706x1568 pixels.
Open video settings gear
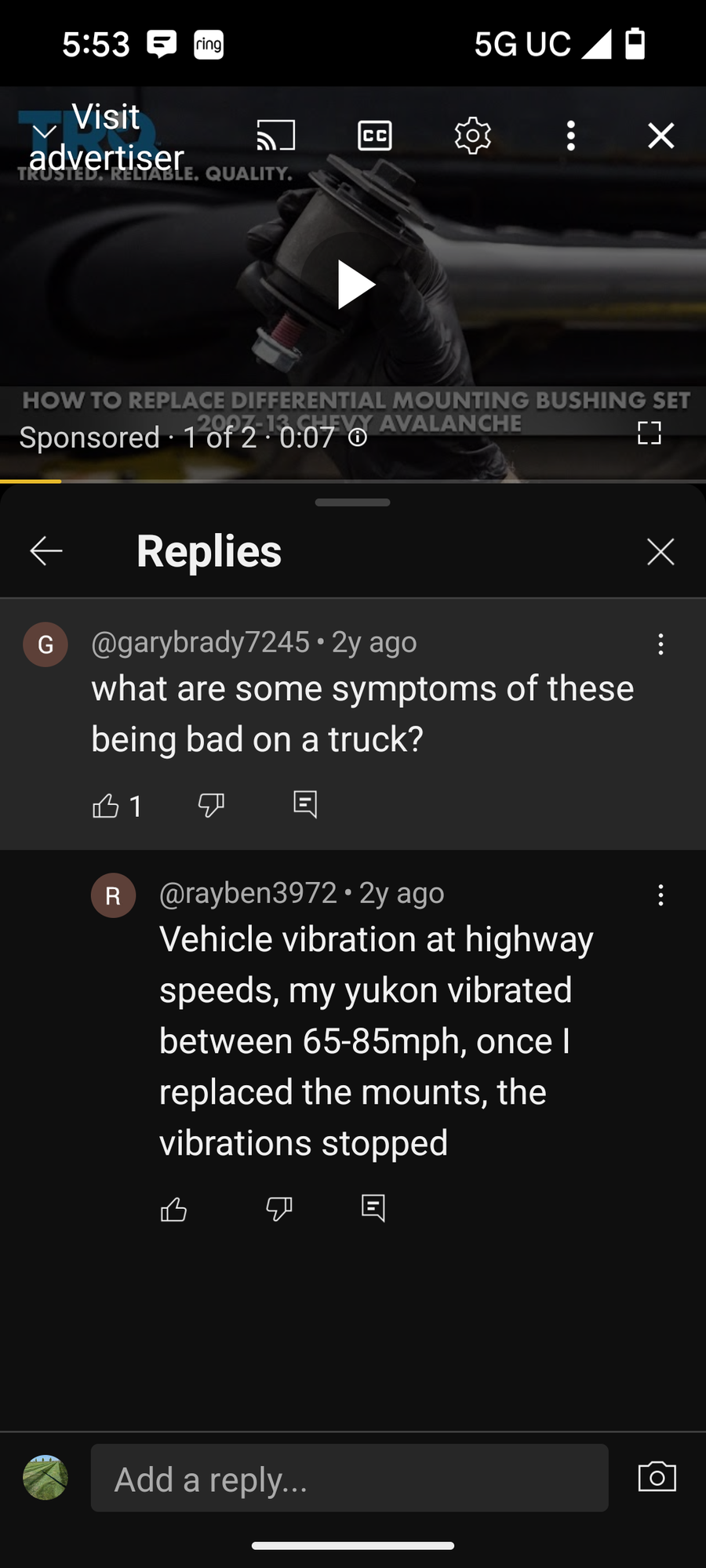pos(472,136)
